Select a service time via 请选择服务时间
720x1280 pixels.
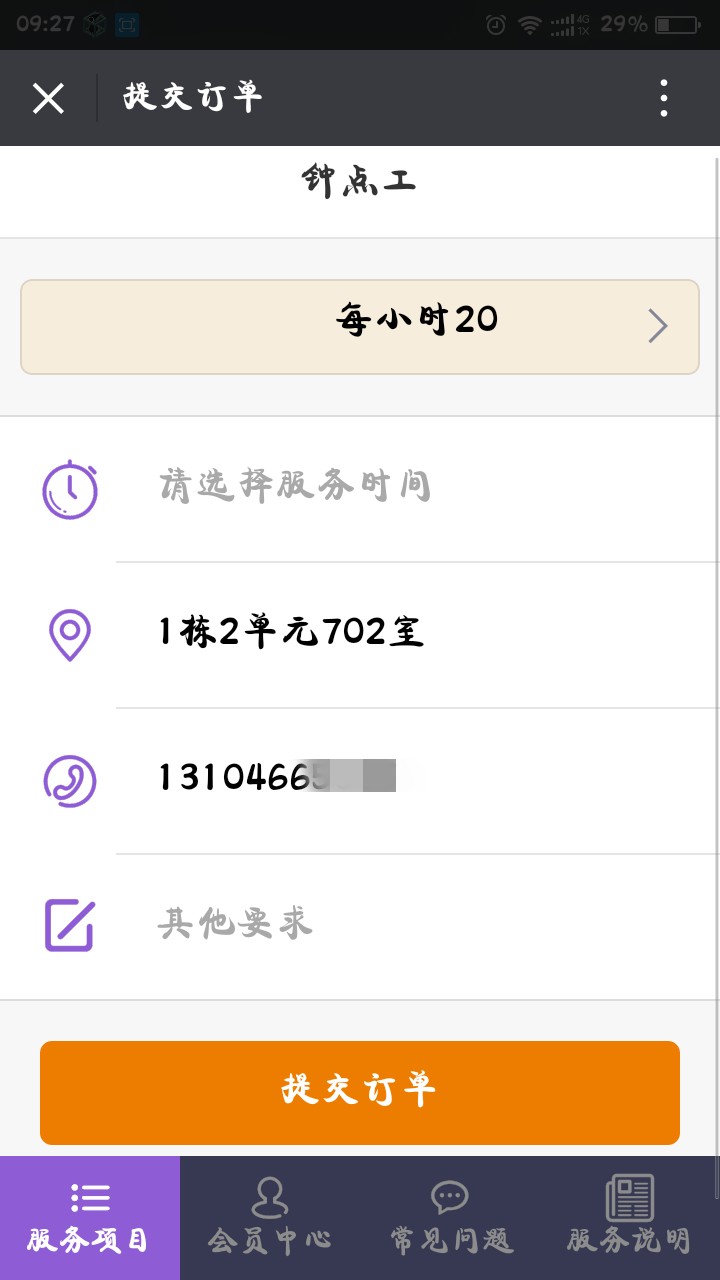417,490
